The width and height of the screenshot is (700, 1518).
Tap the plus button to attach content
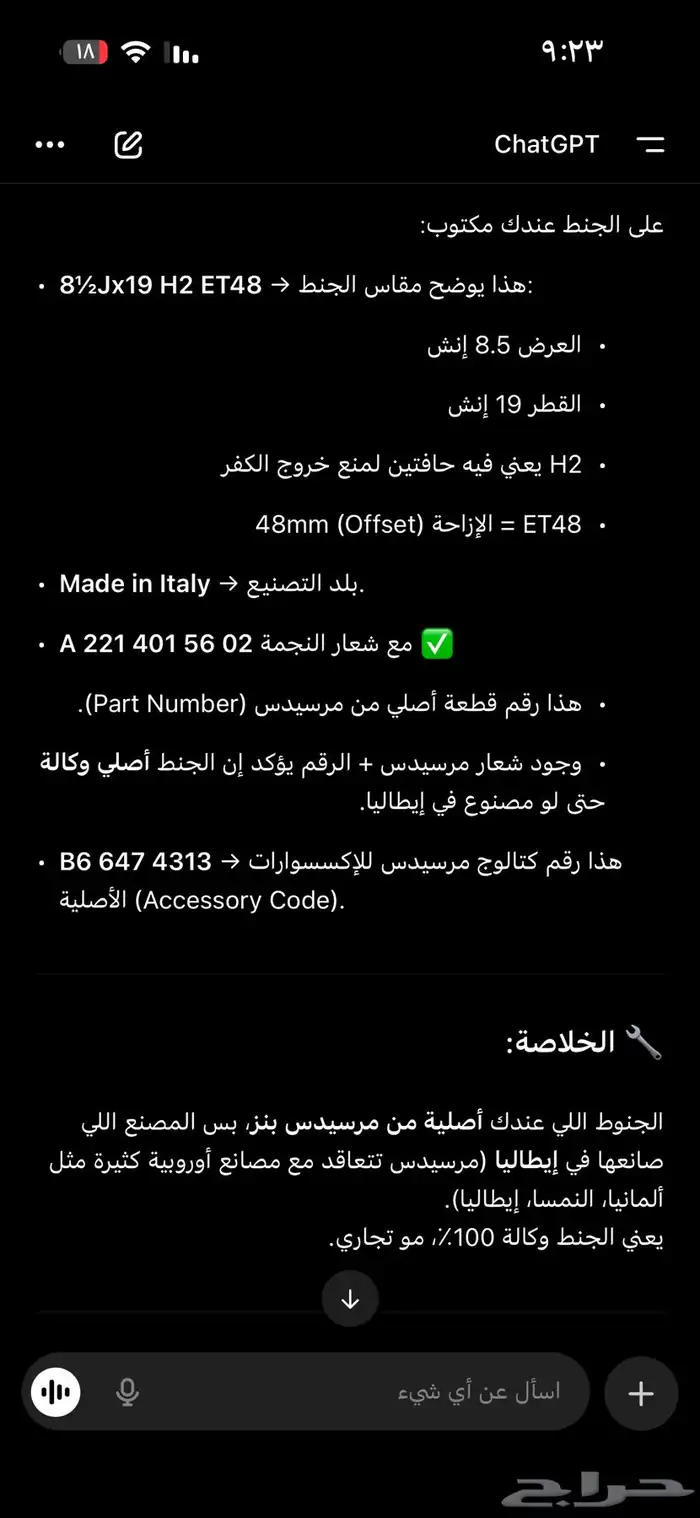coord(640,1392)
